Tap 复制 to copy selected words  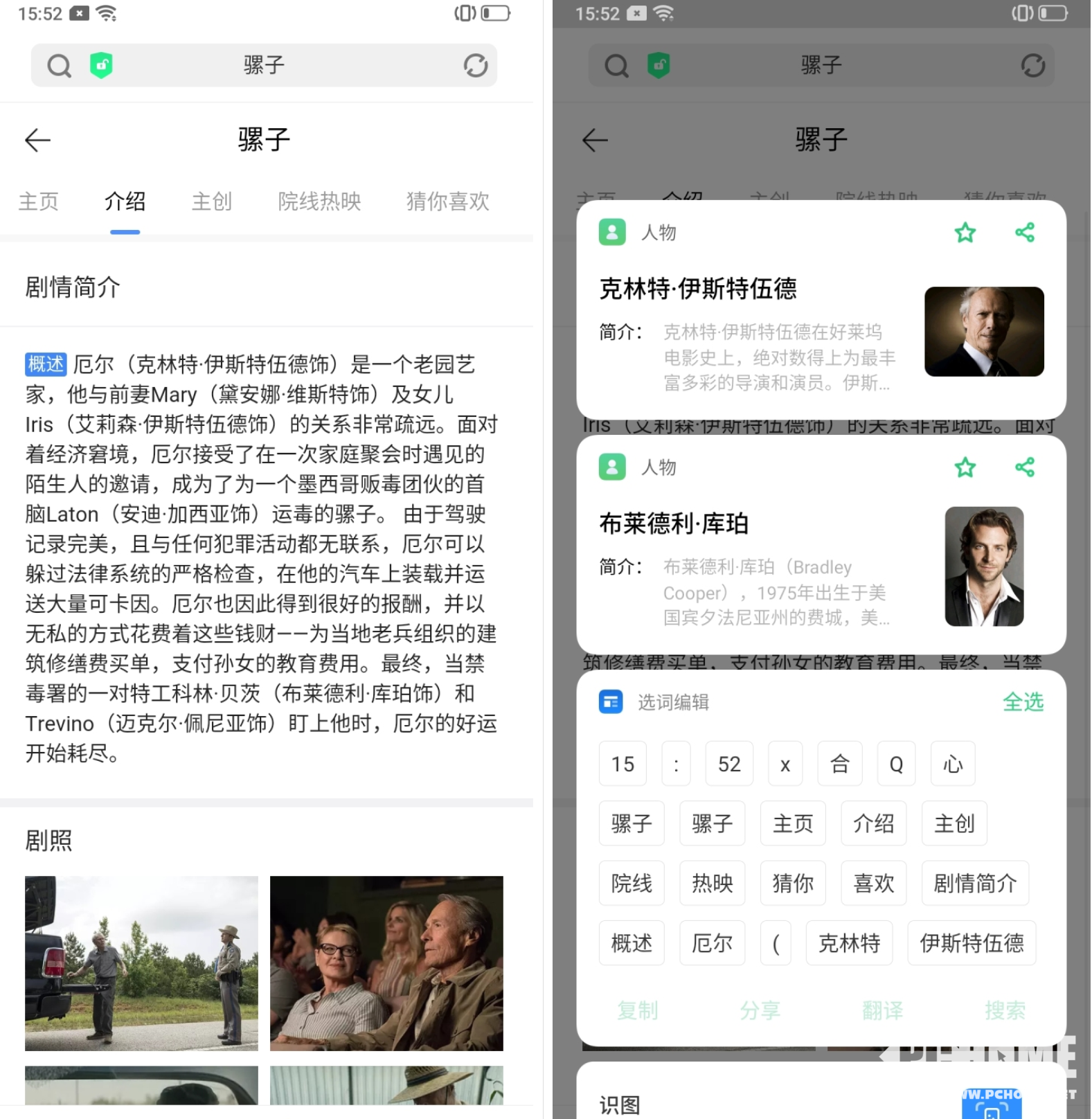tap(637, 1010)
